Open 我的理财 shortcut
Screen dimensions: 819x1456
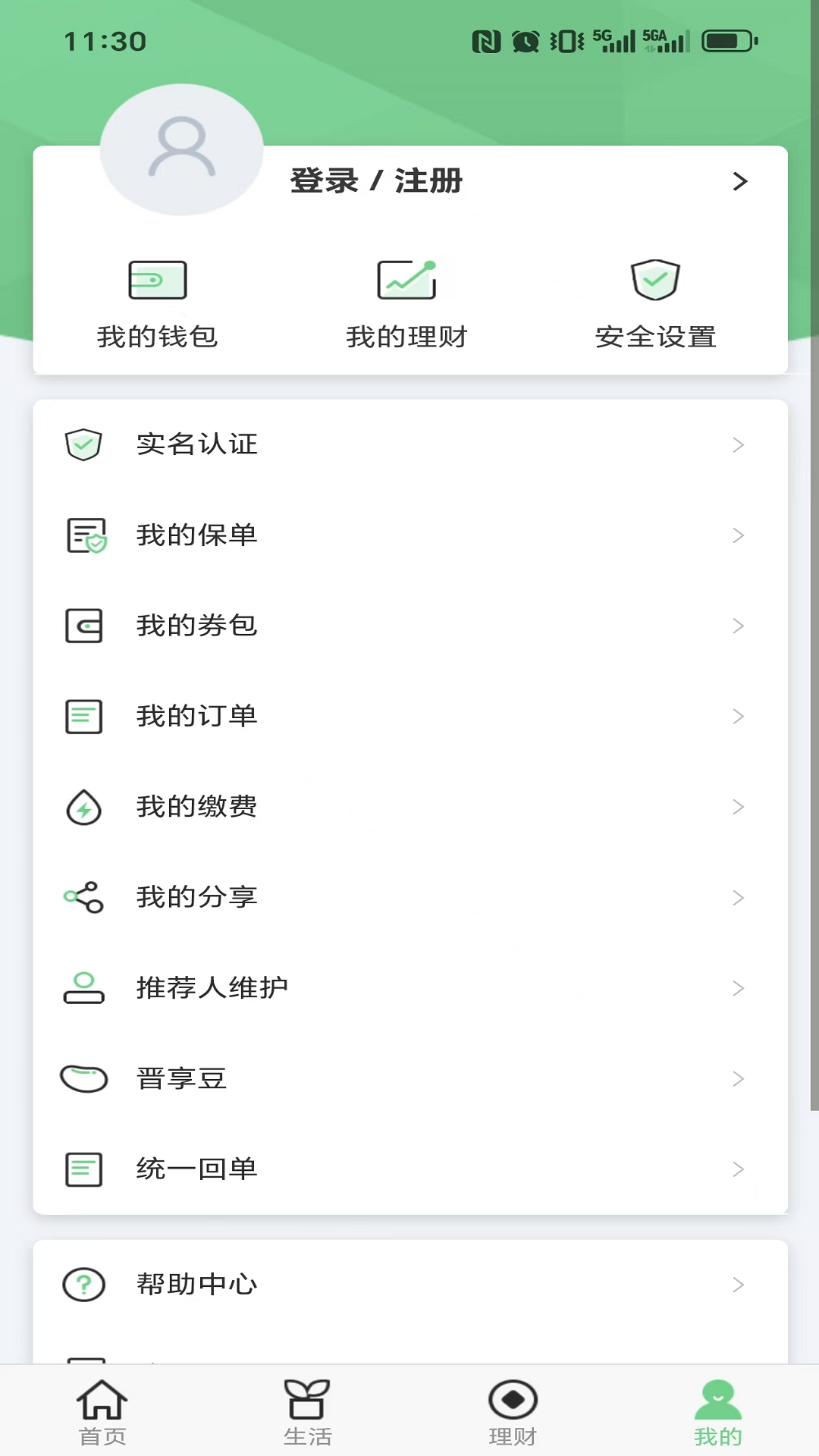407,305
